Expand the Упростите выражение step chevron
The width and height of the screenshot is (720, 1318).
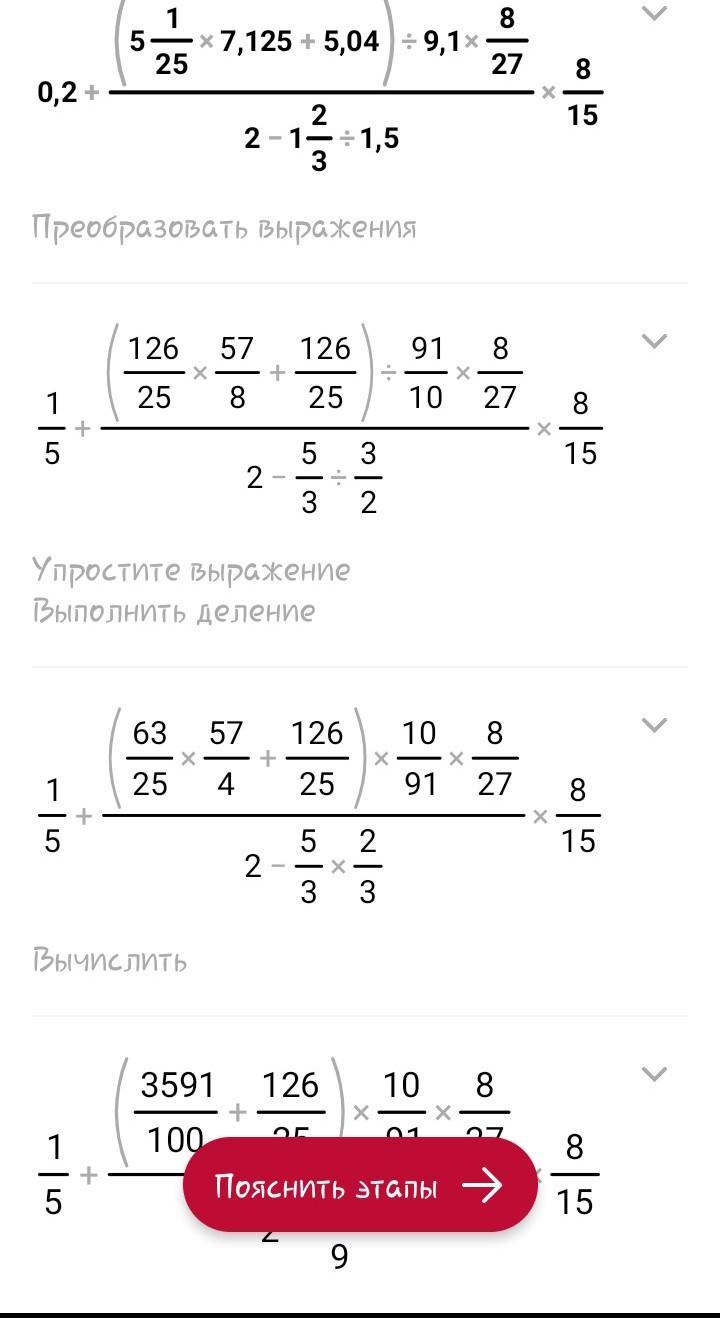pos(653,341)
